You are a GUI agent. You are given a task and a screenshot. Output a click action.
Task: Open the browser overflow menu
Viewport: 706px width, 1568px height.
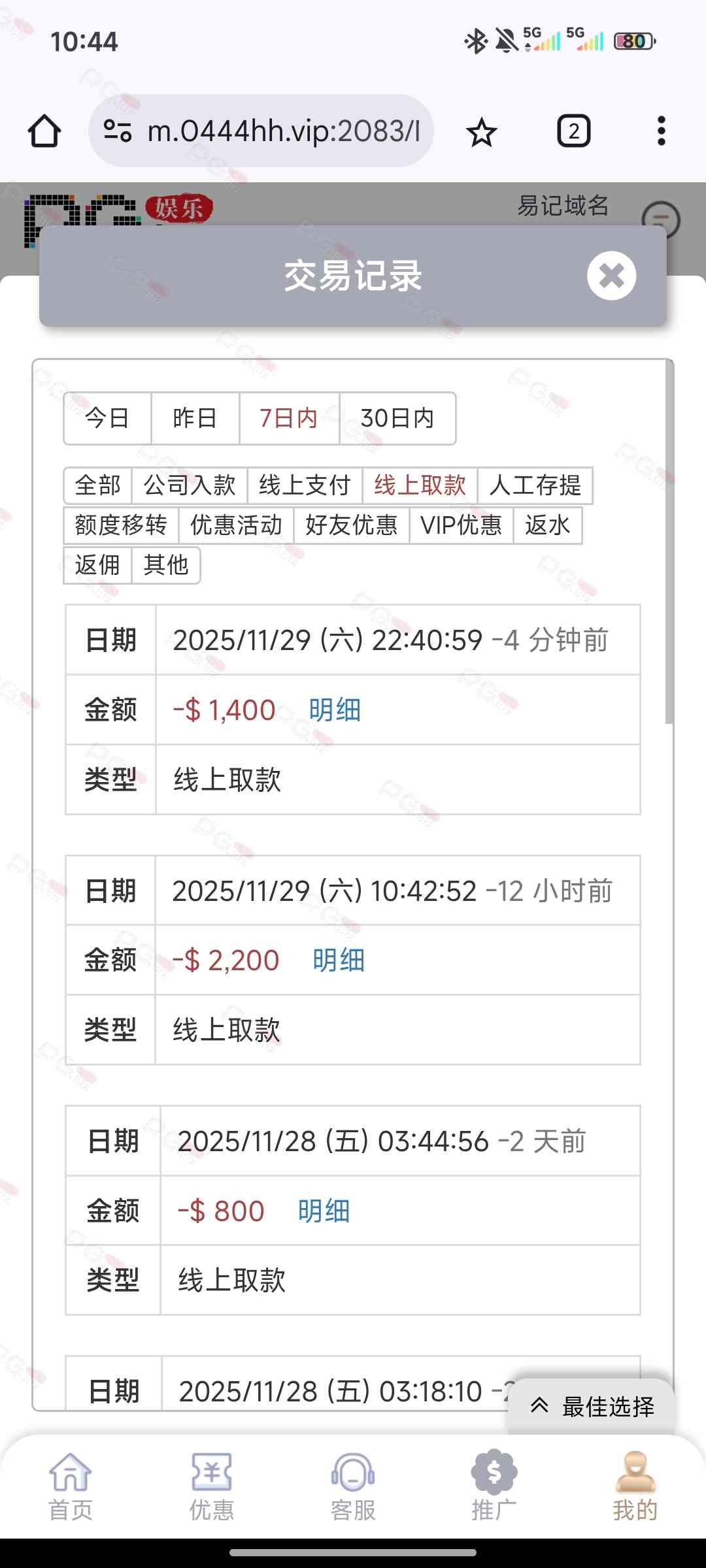(x=661, y=131)
